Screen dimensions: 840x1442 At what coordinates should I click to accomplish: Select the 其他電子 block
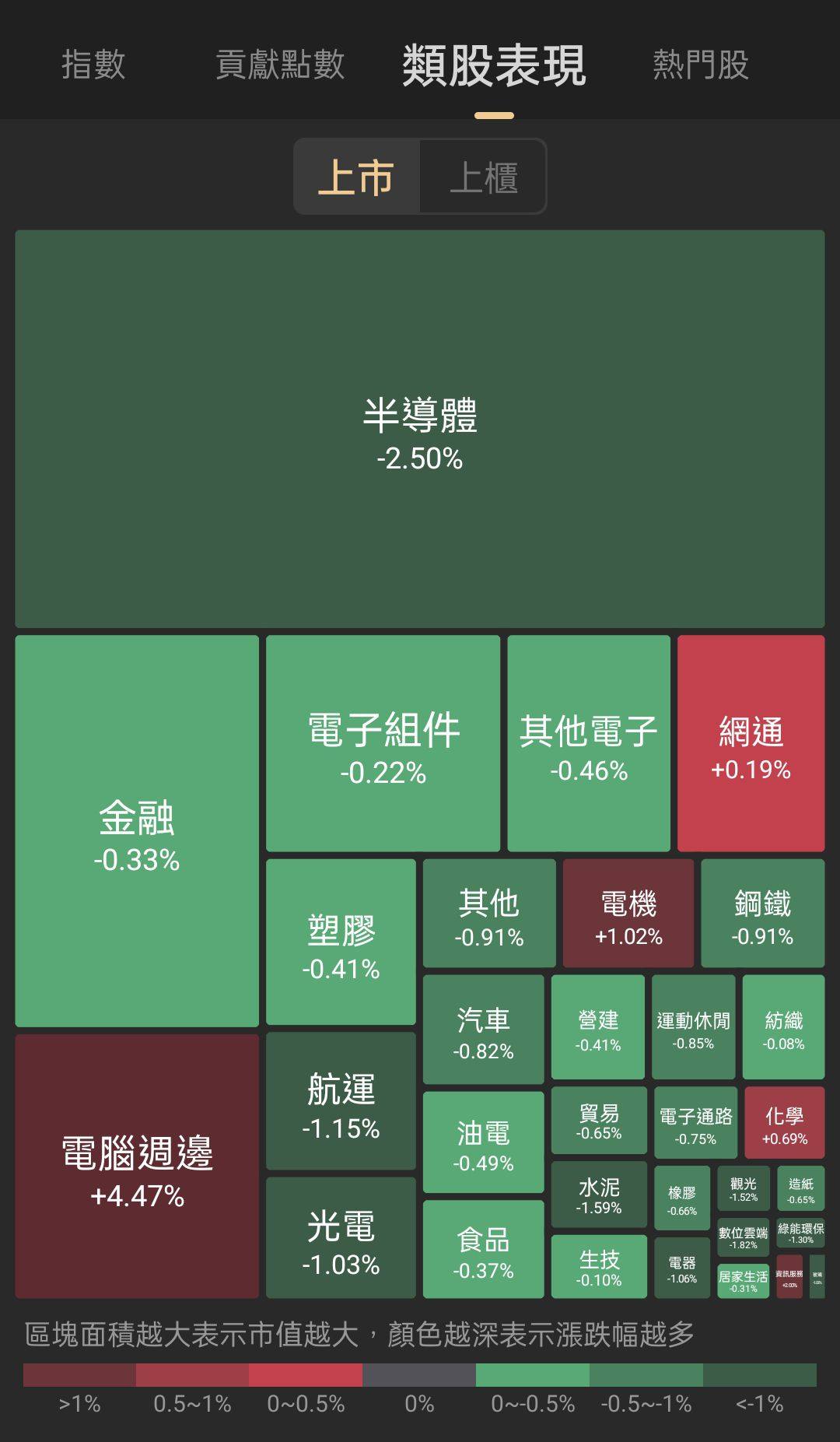[x=589, y=743]
